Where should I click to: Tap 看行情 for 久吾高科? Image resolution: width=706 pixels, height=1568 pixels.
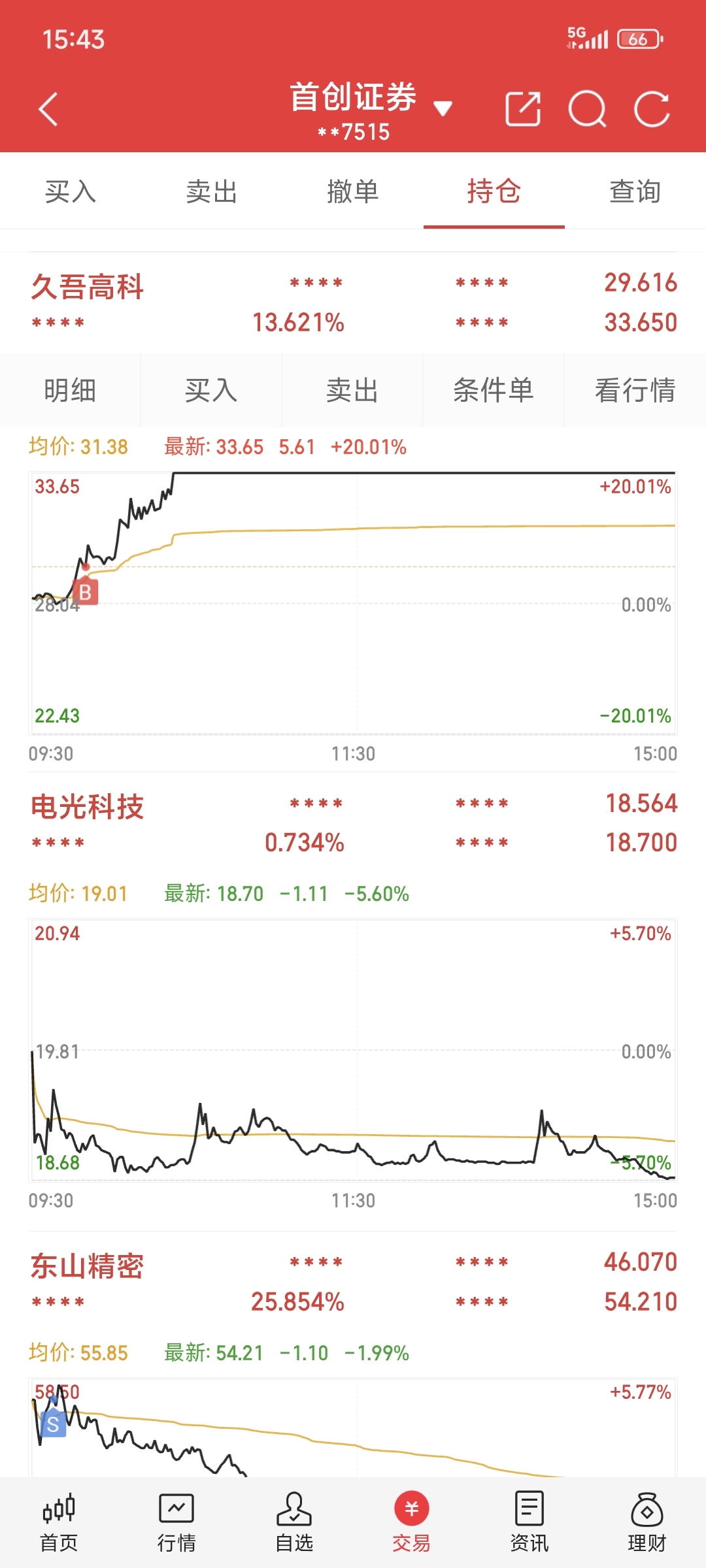click(x=635, y=391)
